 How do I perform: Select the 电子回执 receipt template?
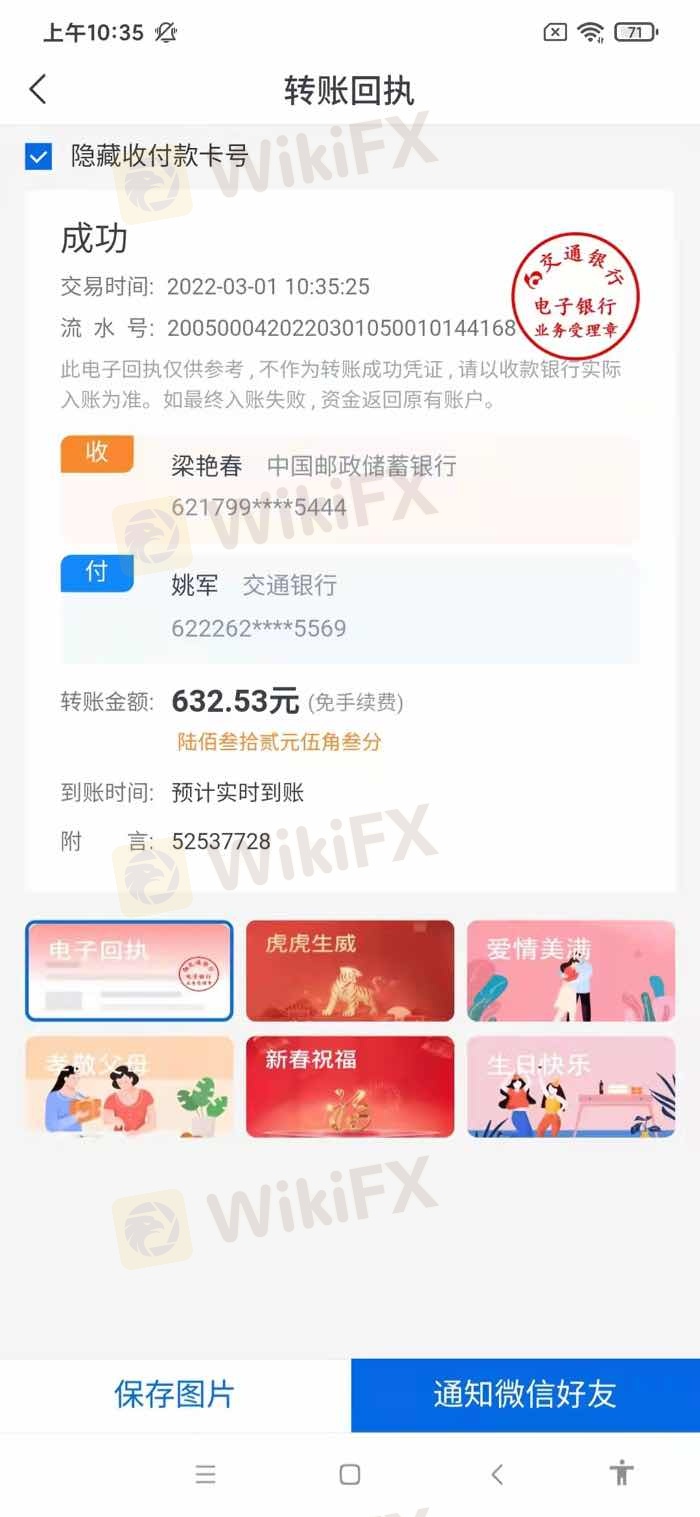pos(129,970)
